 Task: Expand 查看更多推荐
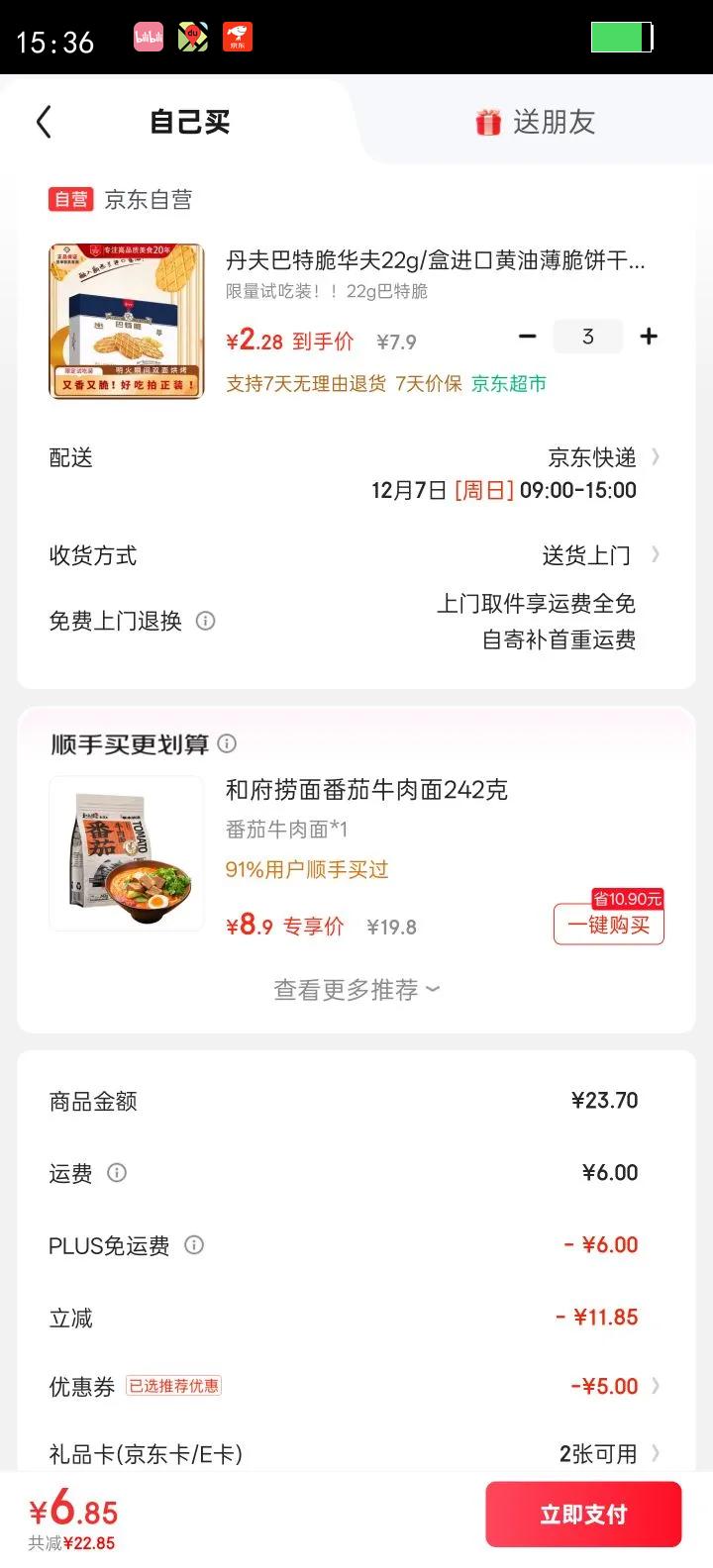tap(356, 990)
